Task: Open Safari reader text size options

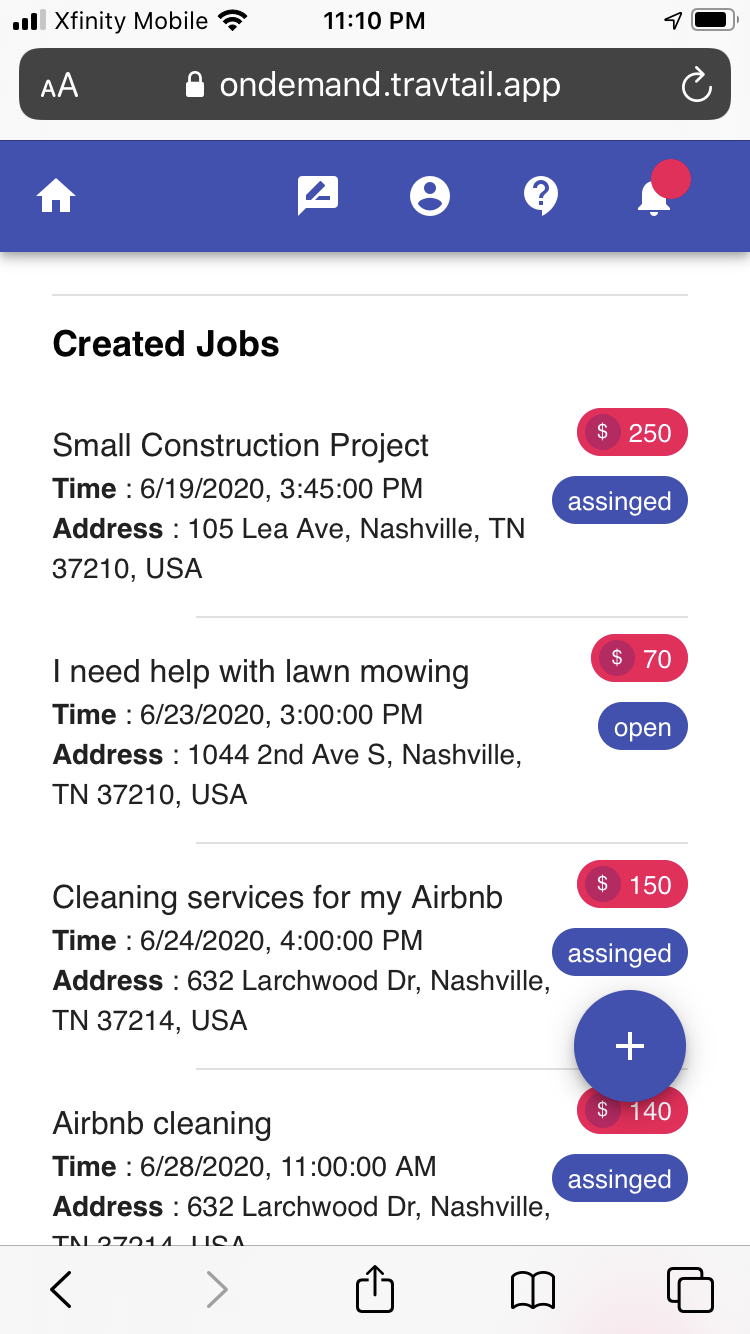Action: 59,85
